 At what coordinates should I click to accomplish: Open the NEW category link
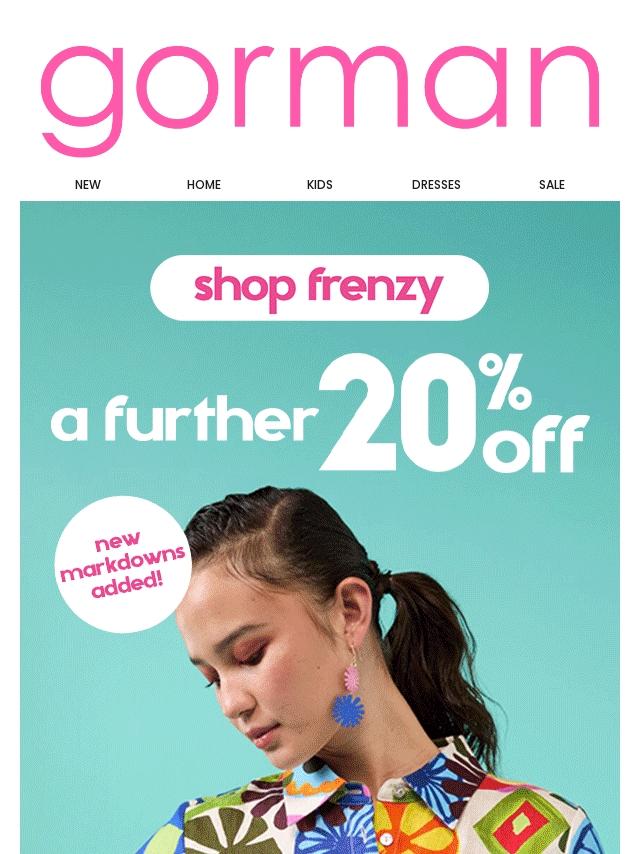click(88, 185)
